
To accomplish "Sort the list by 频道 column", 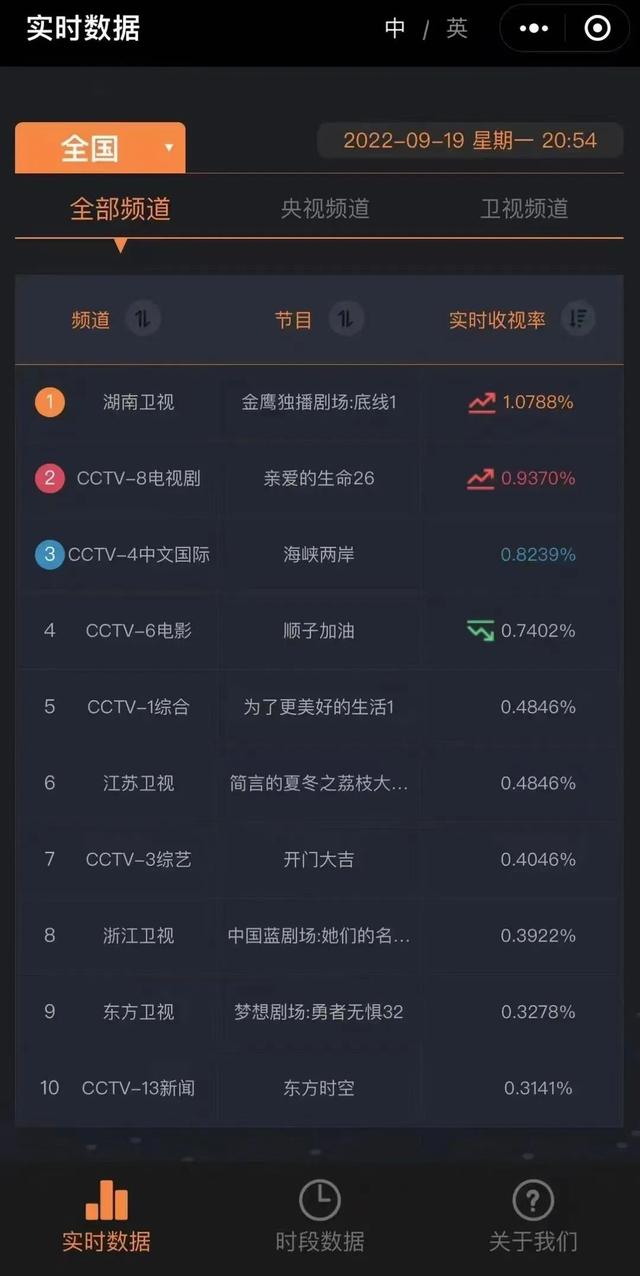I will 143,319.
